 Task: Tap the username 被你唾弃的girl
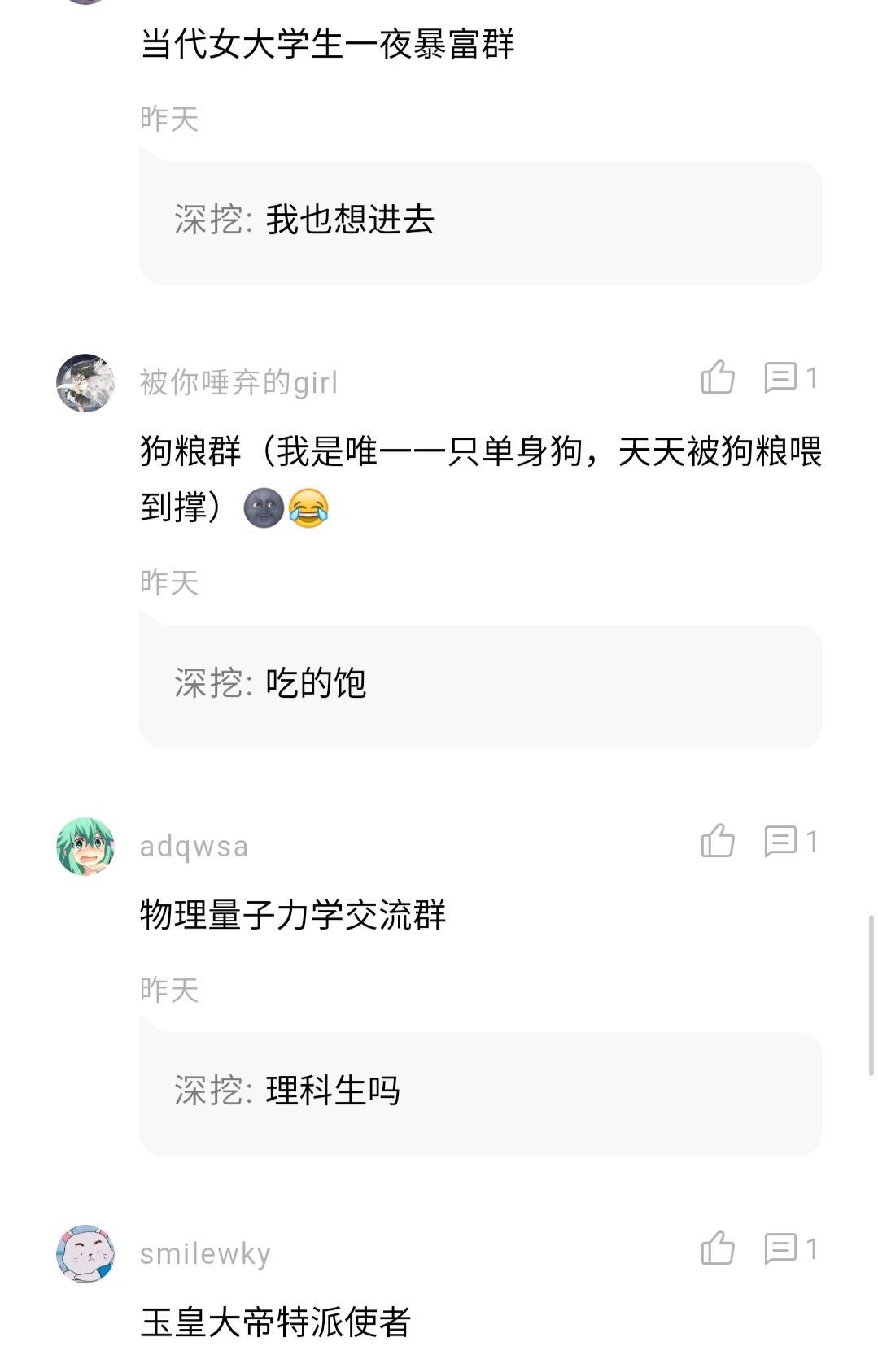[x=238, y=382]
